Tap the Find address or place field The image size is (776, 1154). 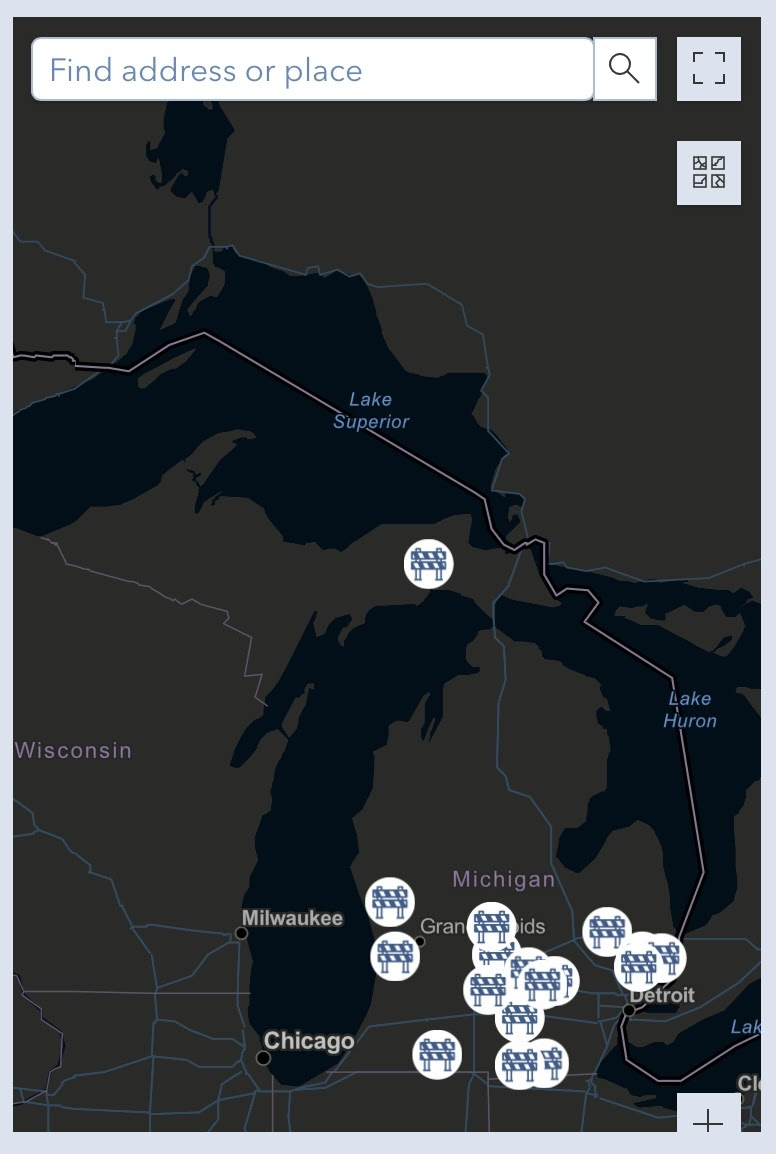[x=312, y=70]
